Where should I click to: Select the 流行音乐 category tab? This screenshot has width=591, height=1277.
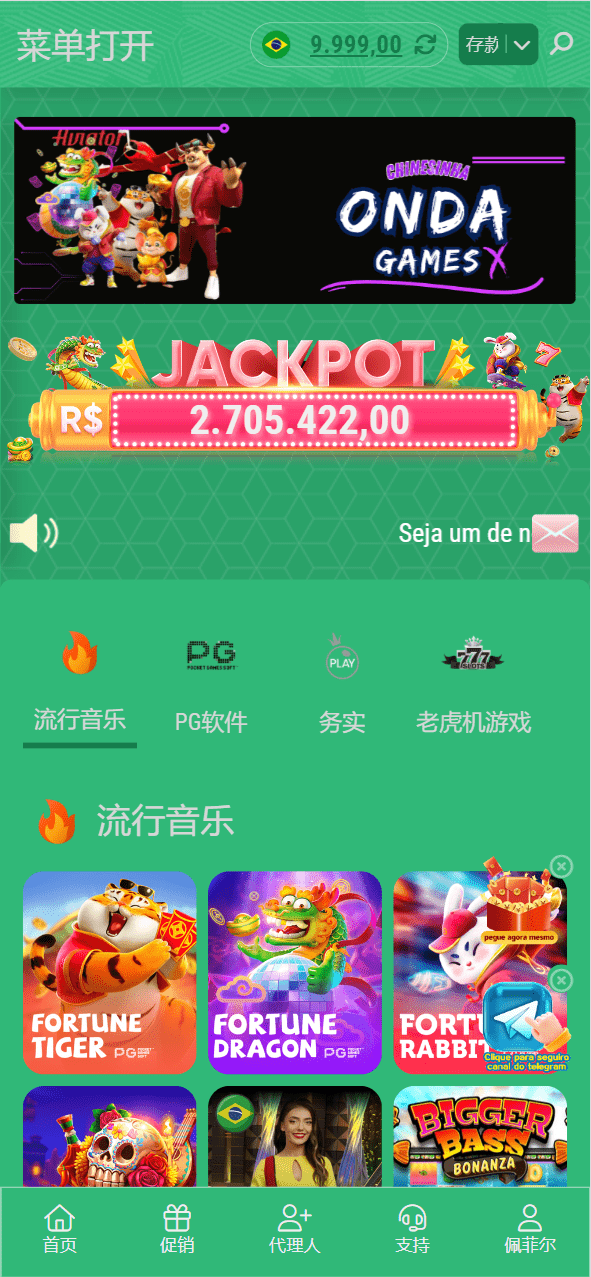pos(80,688)
